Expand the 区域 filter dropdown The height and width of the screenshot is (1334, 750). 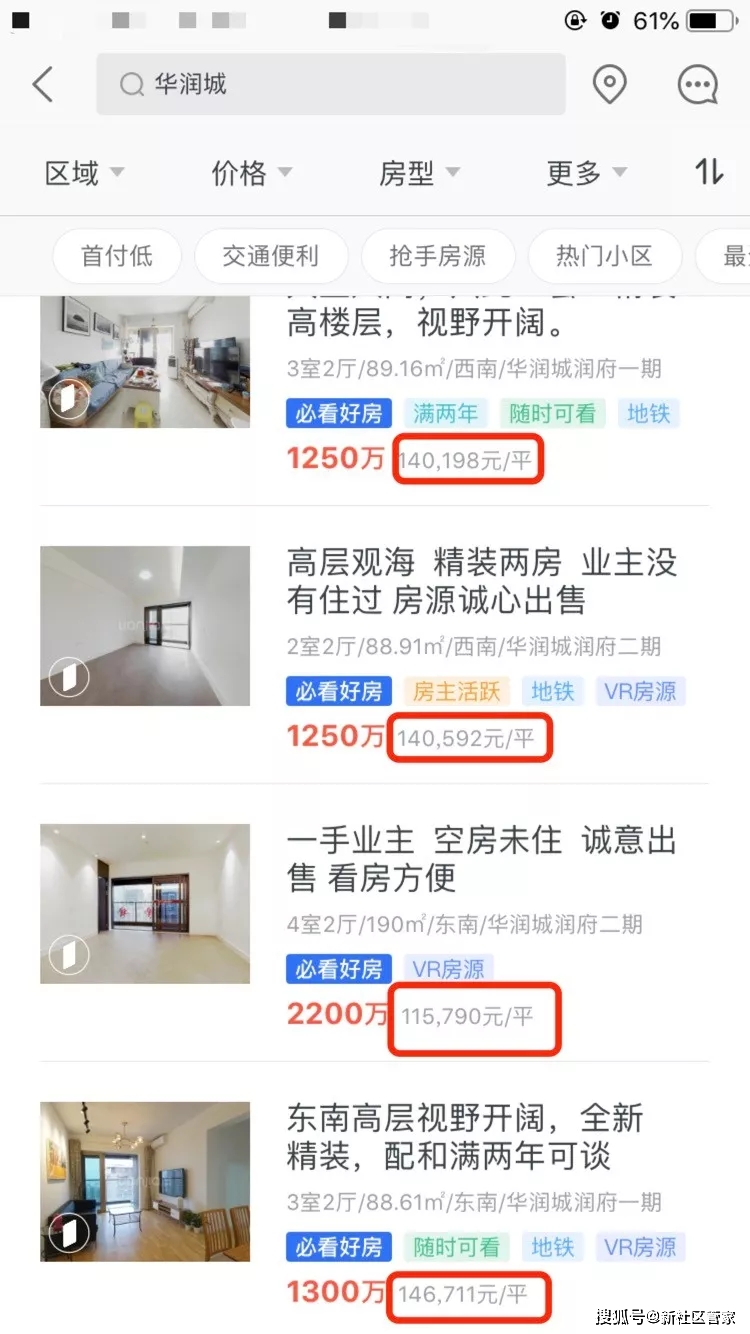pos(84,173)
